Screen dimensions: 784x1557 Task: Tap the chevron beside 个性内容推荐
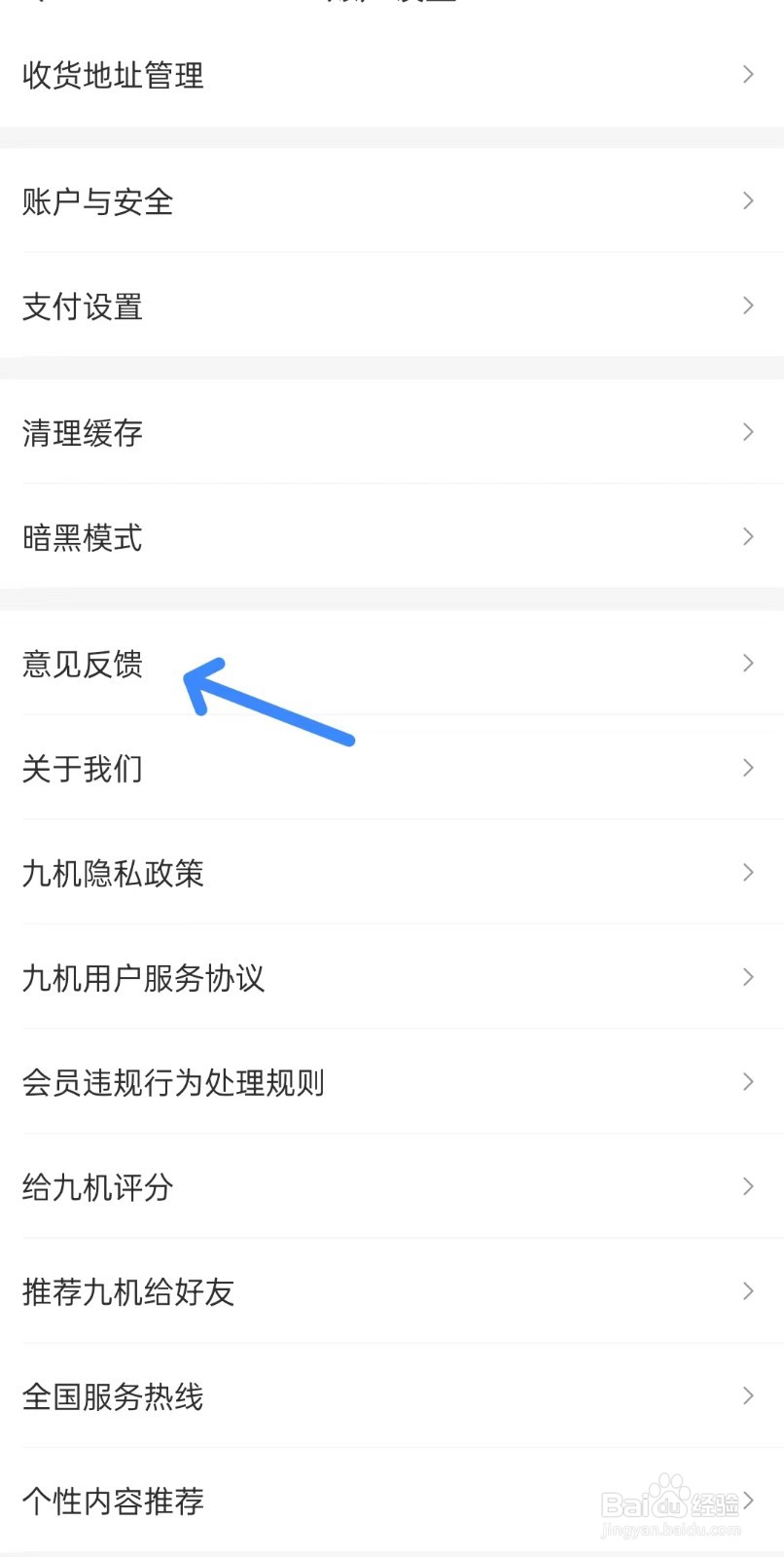tap(747, 1500)
